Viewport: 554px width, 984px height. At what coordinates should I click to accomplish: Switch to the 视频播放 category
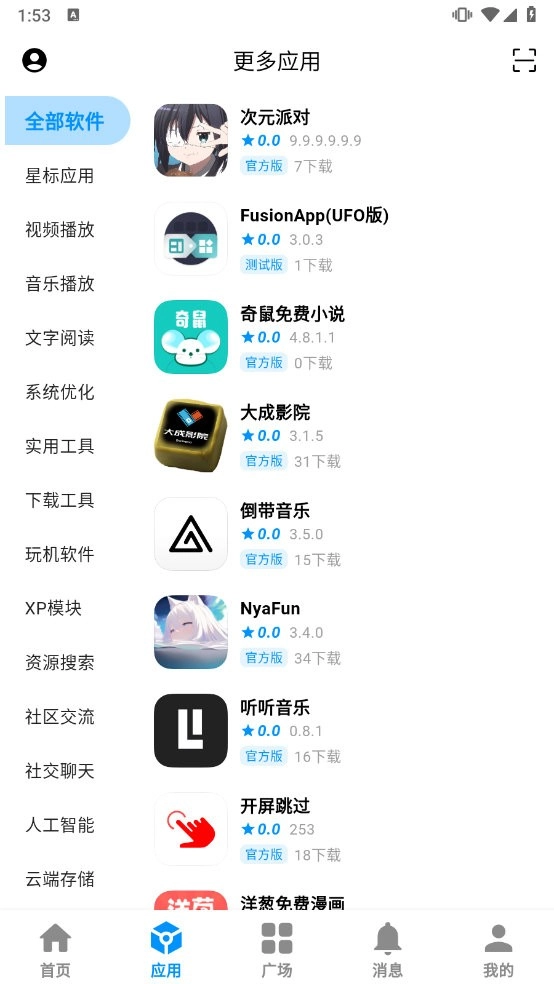[x=60, y=230]
